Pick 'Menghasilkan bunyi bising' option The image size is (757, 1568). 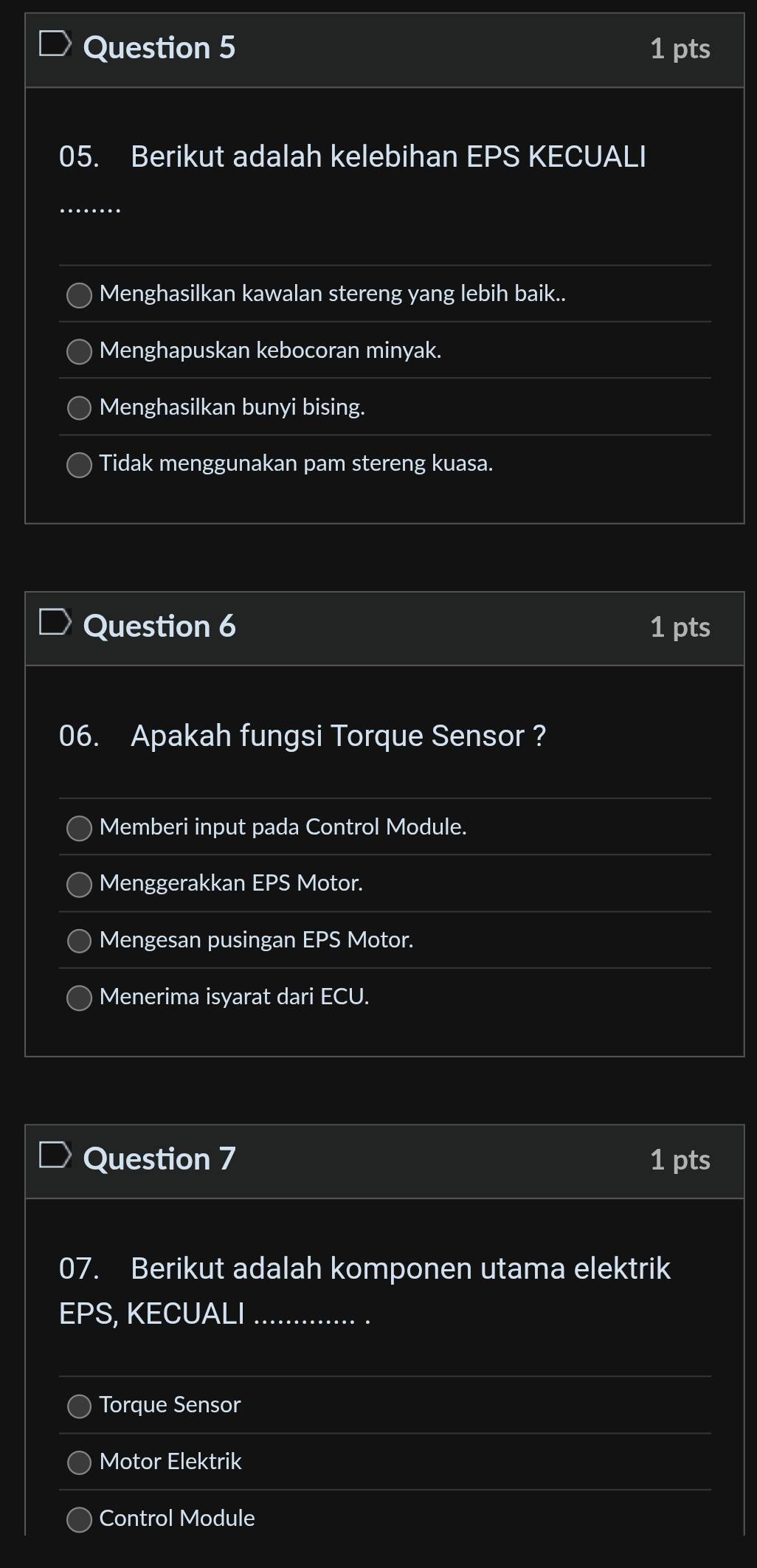click(79, 408)
